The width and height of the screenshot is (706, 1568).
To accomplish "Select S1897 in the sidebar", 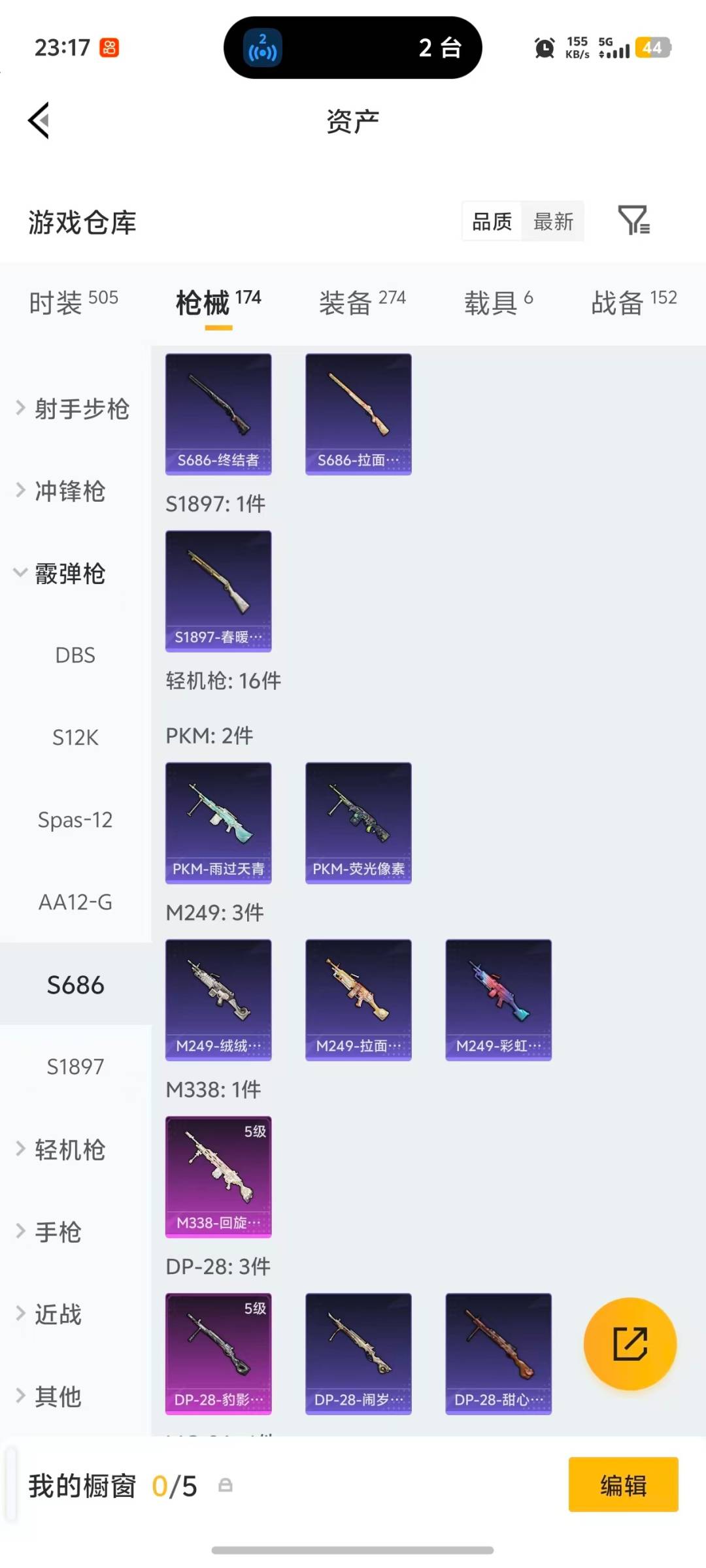I will (x=75, y=1066).
